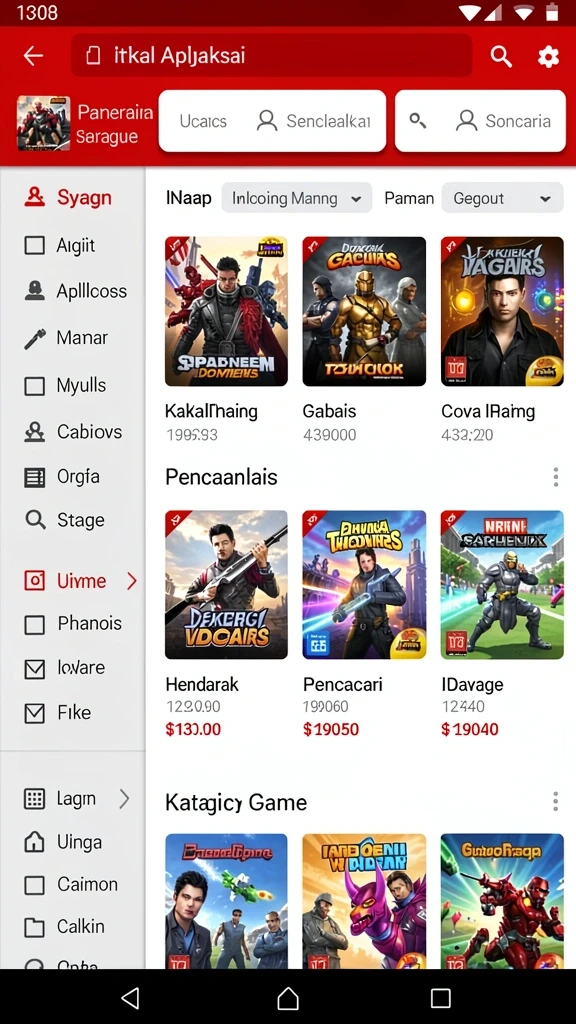576x1024 pixels.
Task: Open the overflow menu beside Pencaanlais
Action: pyautogui.click(x=555, y=477)
